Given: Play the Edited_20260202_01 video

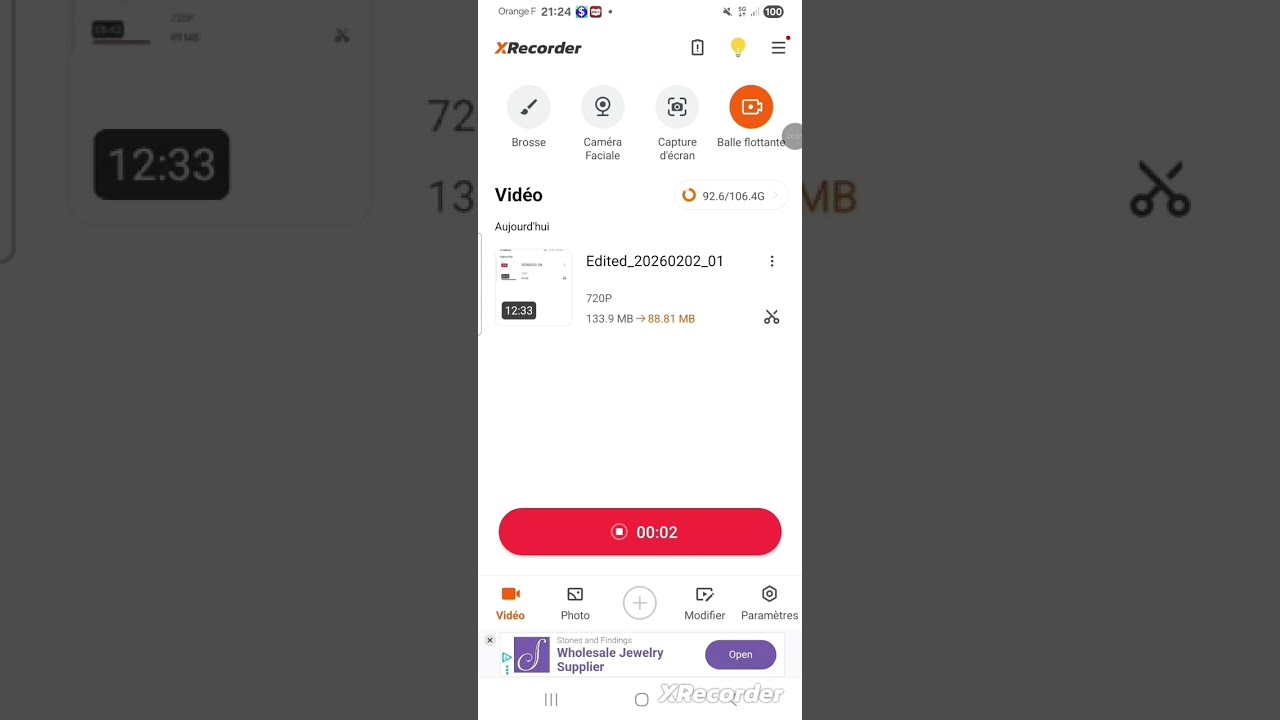Looking at the screenshot, I should click(535, 286).
